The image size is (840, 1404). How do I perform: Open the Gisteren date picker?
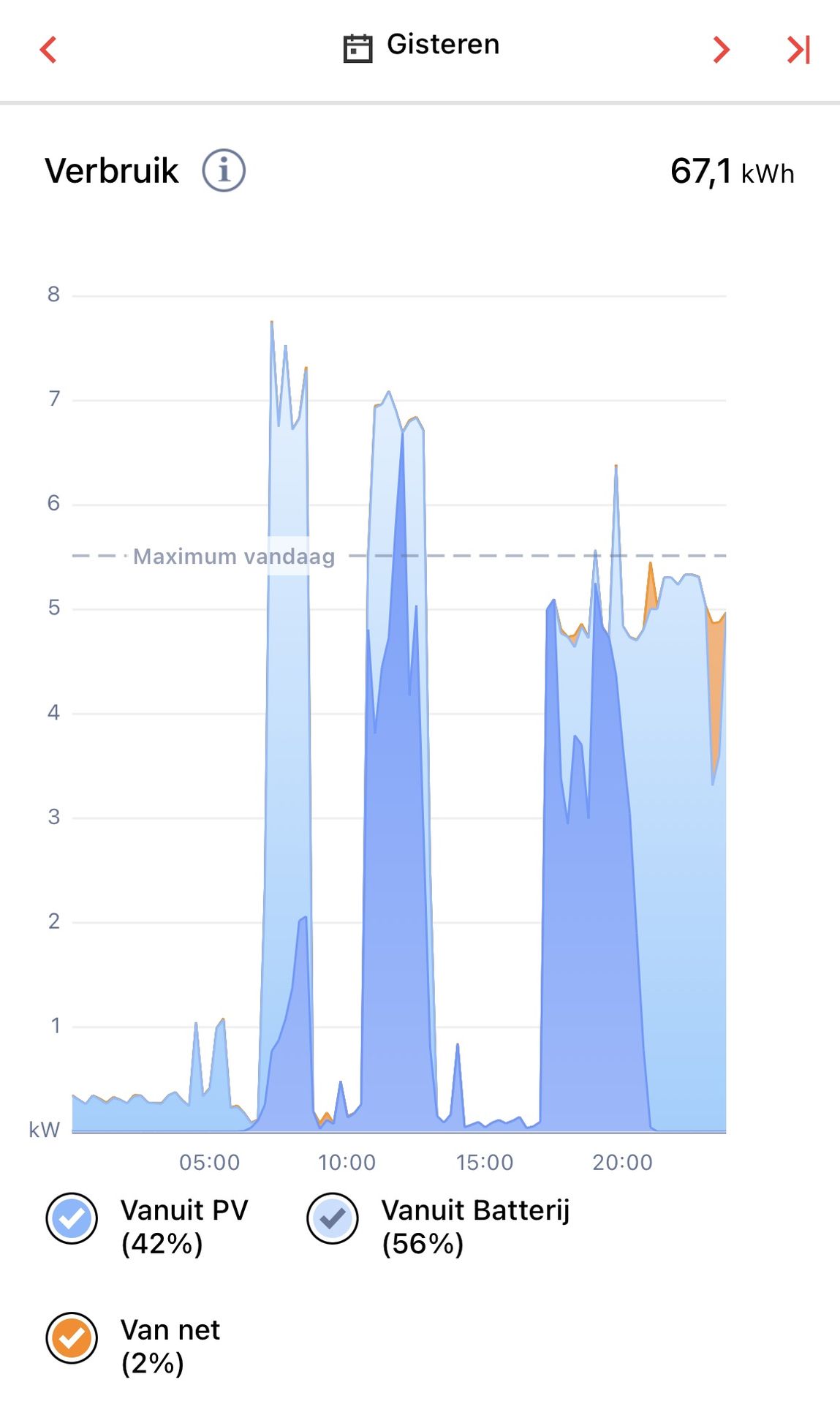(x=421, y=46)
